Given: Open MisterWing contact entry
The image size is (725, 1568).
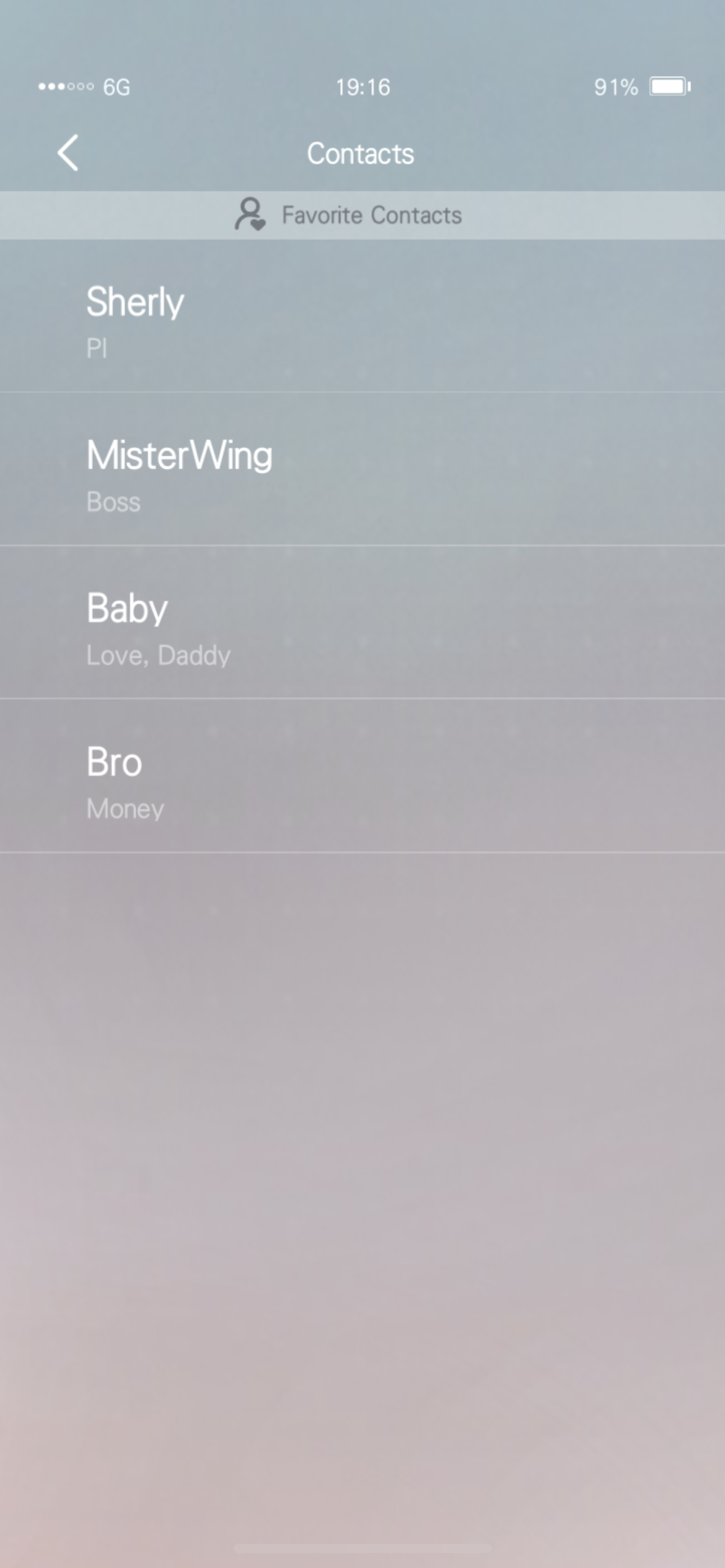Looking at the screenshot, I should [362, 469].
